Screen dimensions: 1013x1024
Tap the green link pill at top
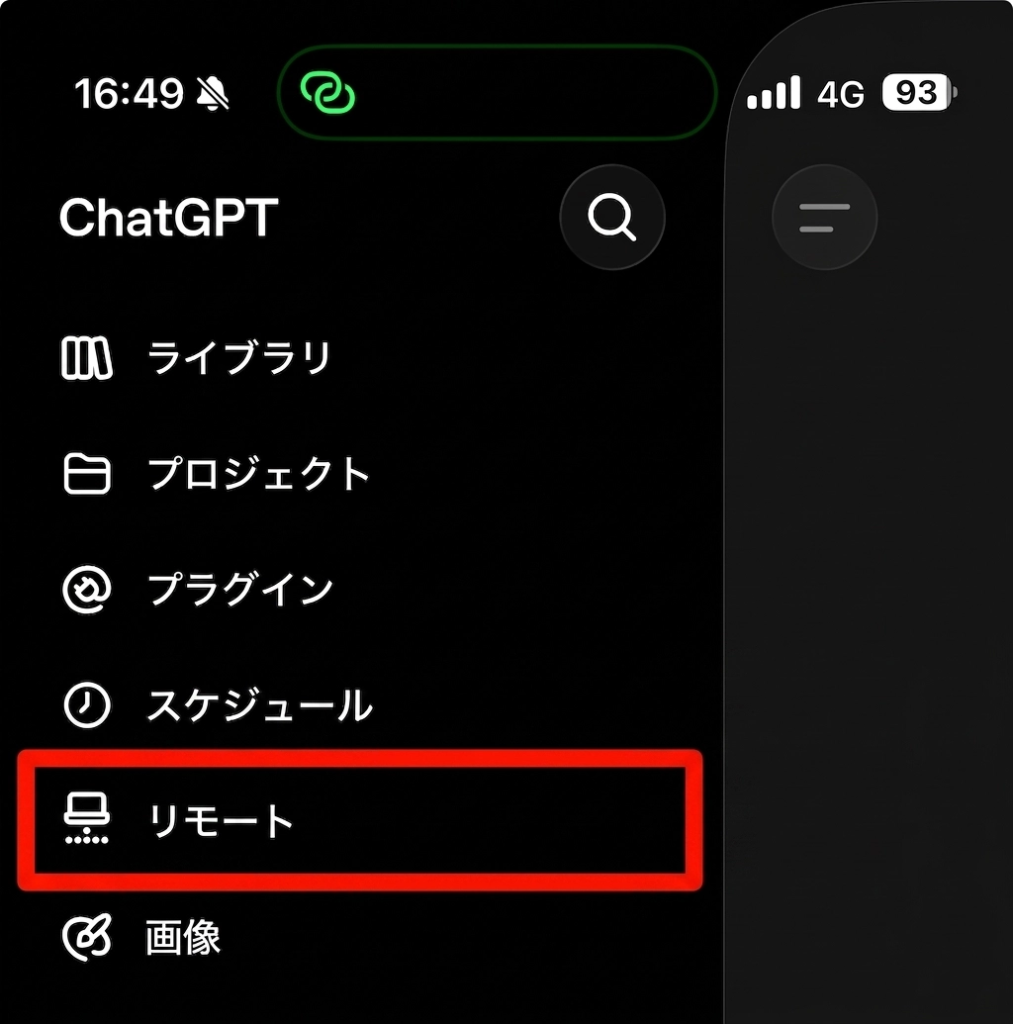click(x=497, y=92)
